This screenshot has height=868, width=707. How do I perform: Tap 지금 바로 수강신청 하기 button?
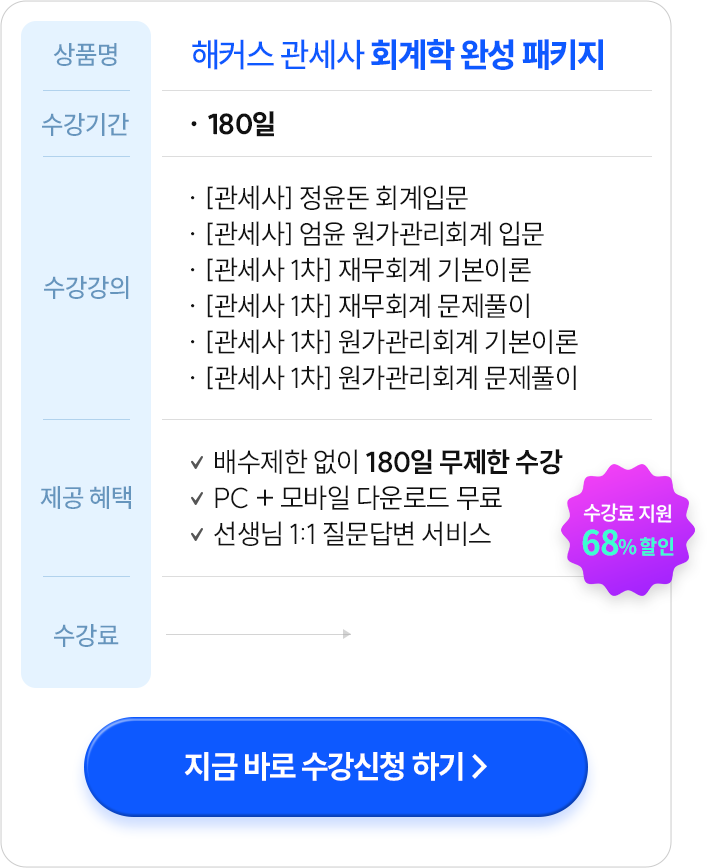coord(336,767)
